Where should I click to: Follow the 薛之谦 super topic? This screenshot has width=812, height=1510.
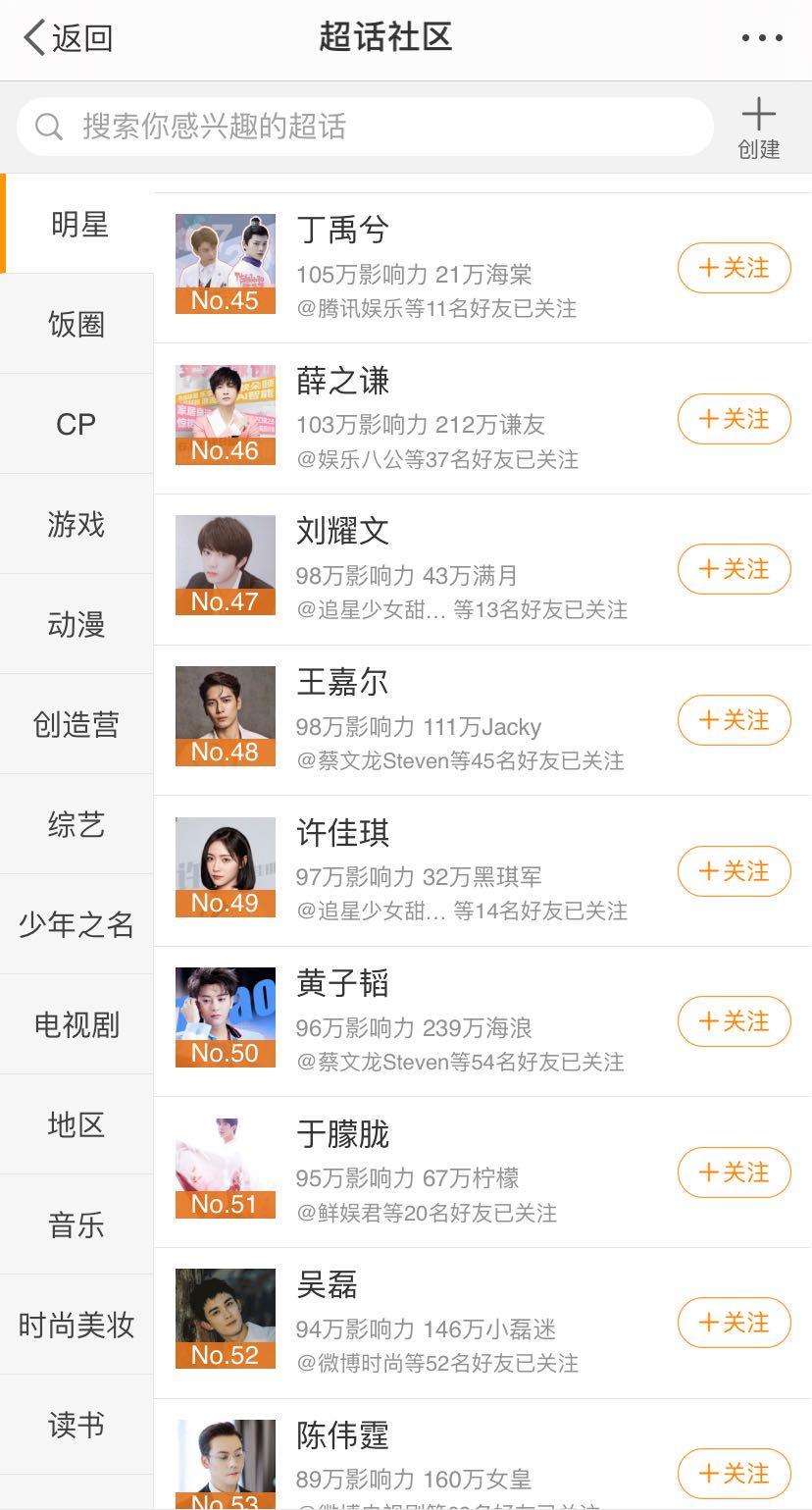[x=734, y=419]
